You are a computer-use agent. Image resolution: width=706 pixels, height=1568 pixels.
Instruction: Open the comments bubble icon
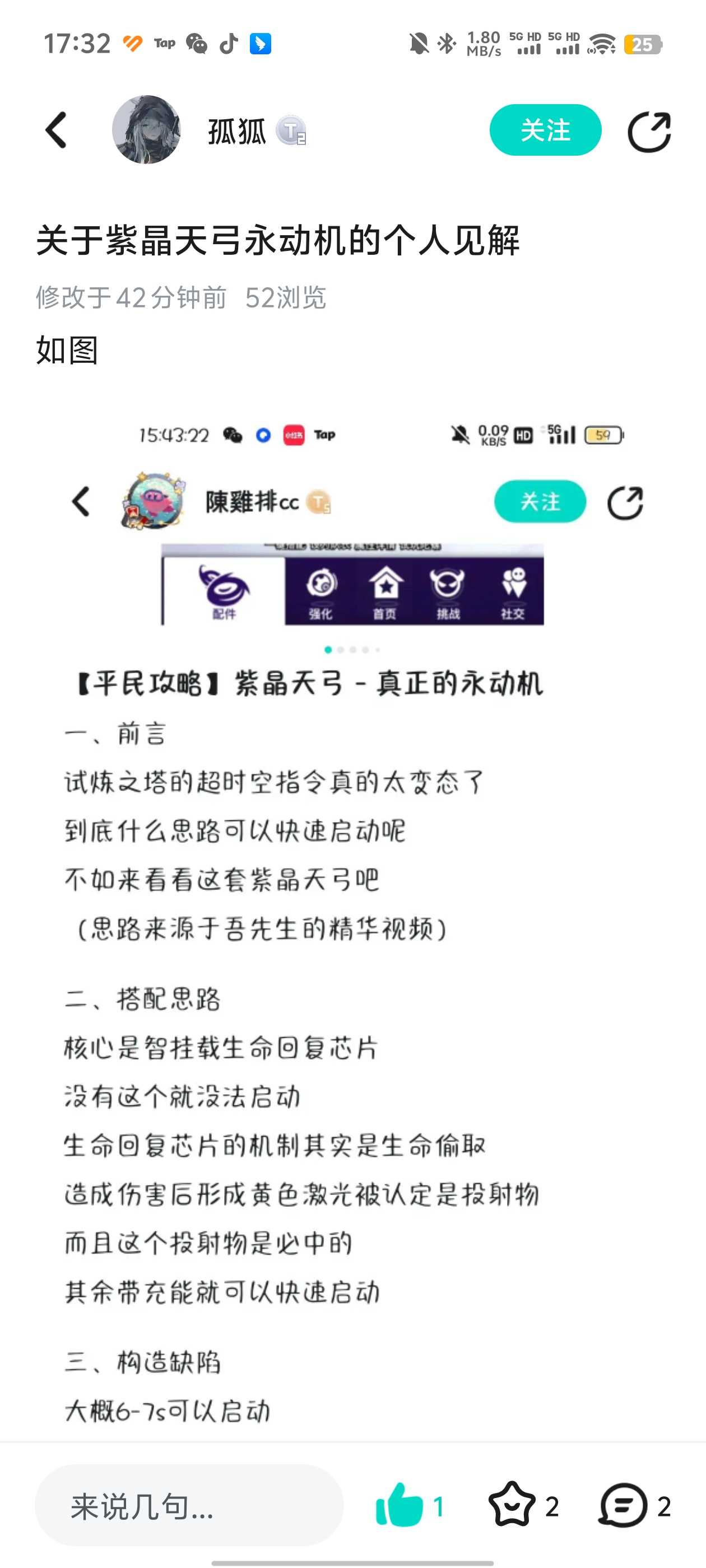click(x=623, y=1505)
